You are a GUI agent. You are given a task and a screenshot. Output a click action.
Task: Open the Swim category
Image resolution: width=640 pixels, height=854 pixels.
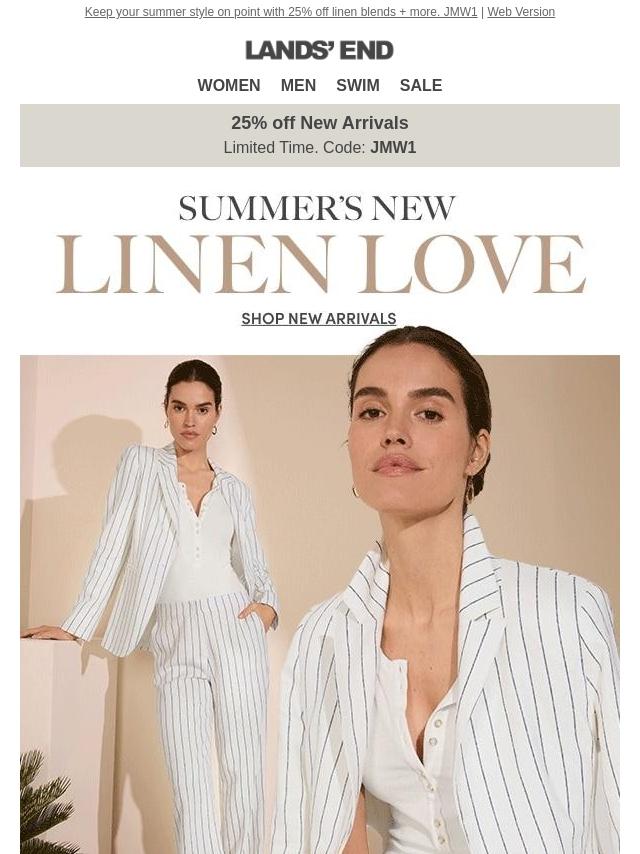pos(357,86)
